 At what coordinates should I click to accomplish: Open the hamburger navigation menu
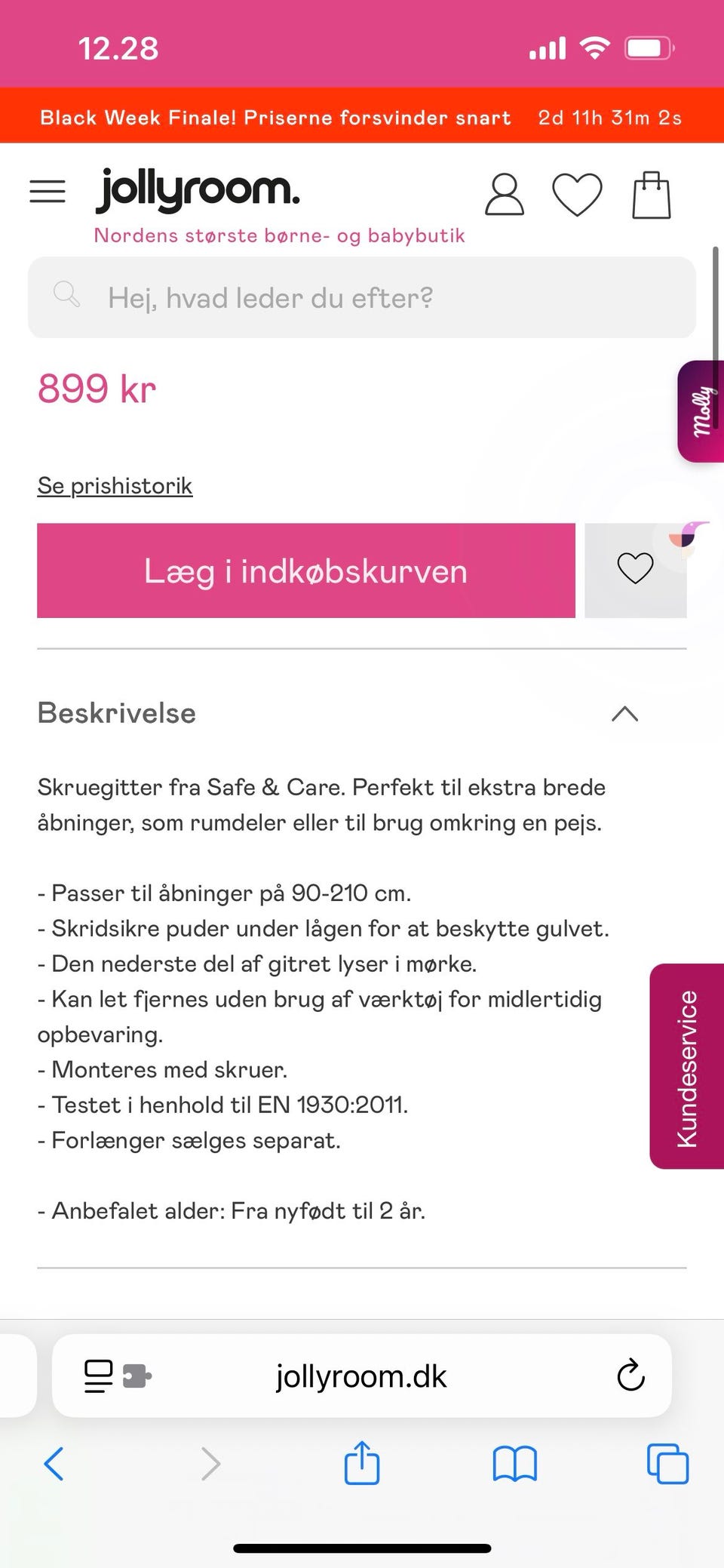(x=47, y=192)
